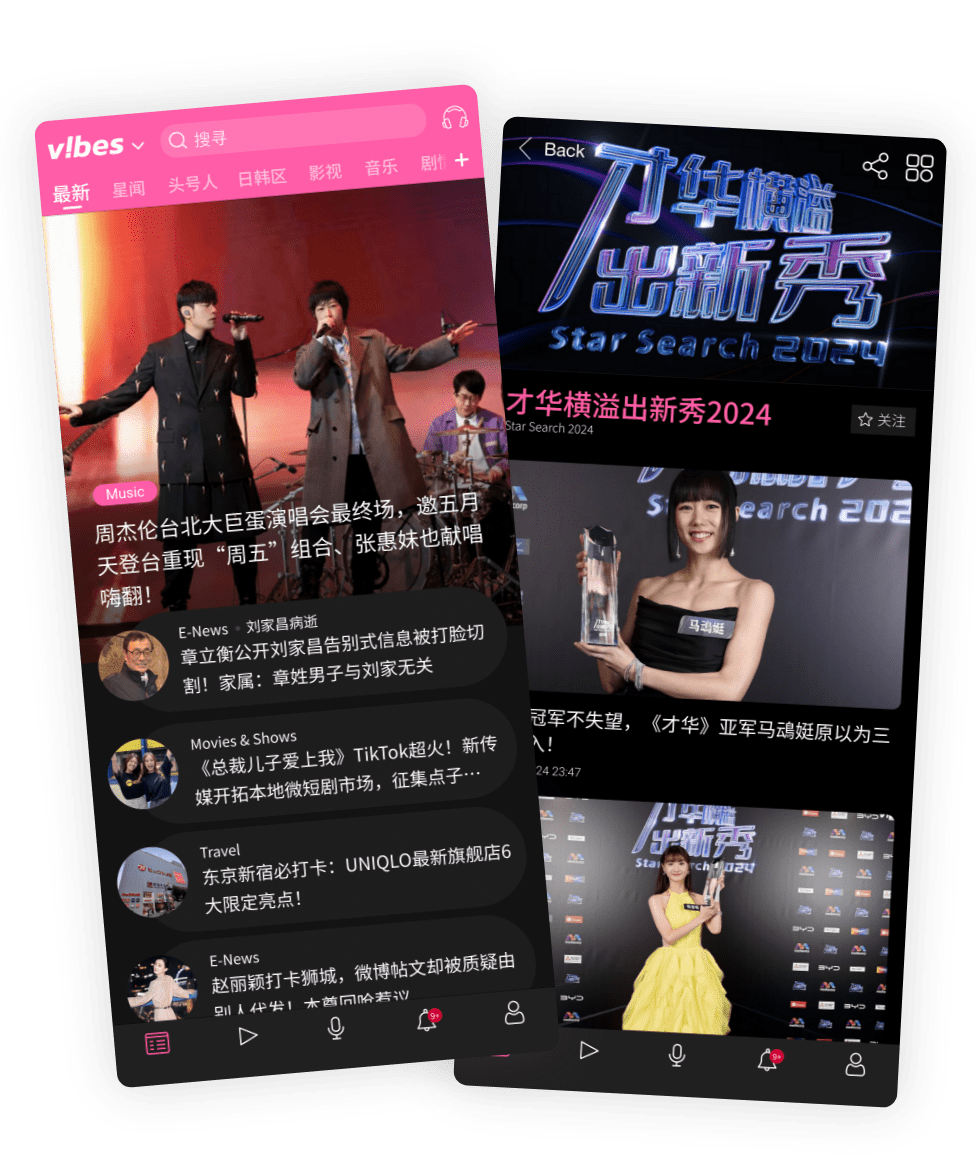Select the pink feed icon in bottom nav
The height and width of the screenshot is (1172, 976).
[156, 1042]
